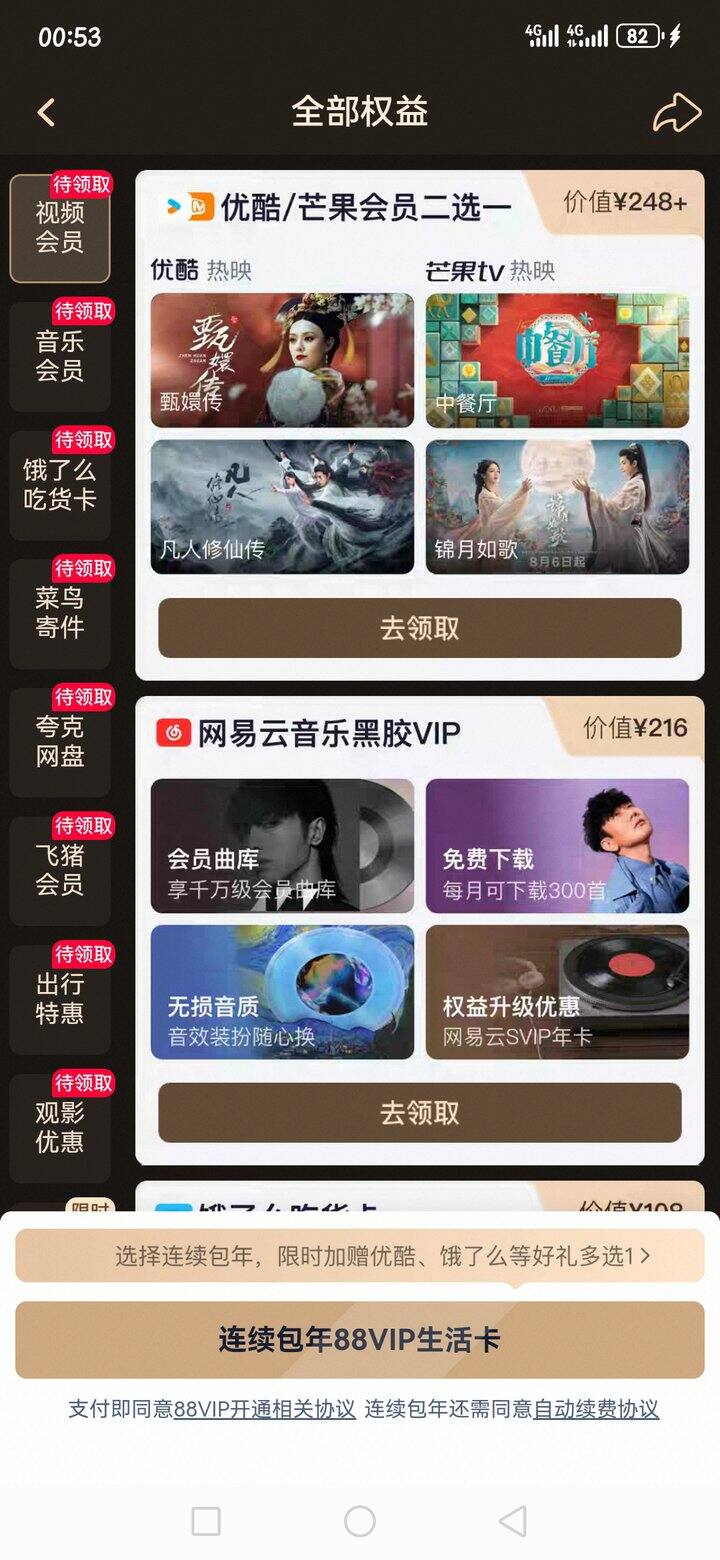Tap the NetEase Cloud Music icon beside 黑胶VIP
Viewport: 720px width, 1560px height.
(175, 731)
